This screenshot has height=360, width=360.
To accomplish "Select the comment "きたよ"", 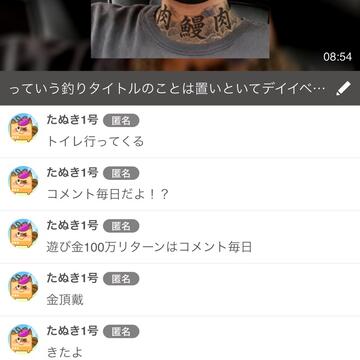I will tap(180, 338).
